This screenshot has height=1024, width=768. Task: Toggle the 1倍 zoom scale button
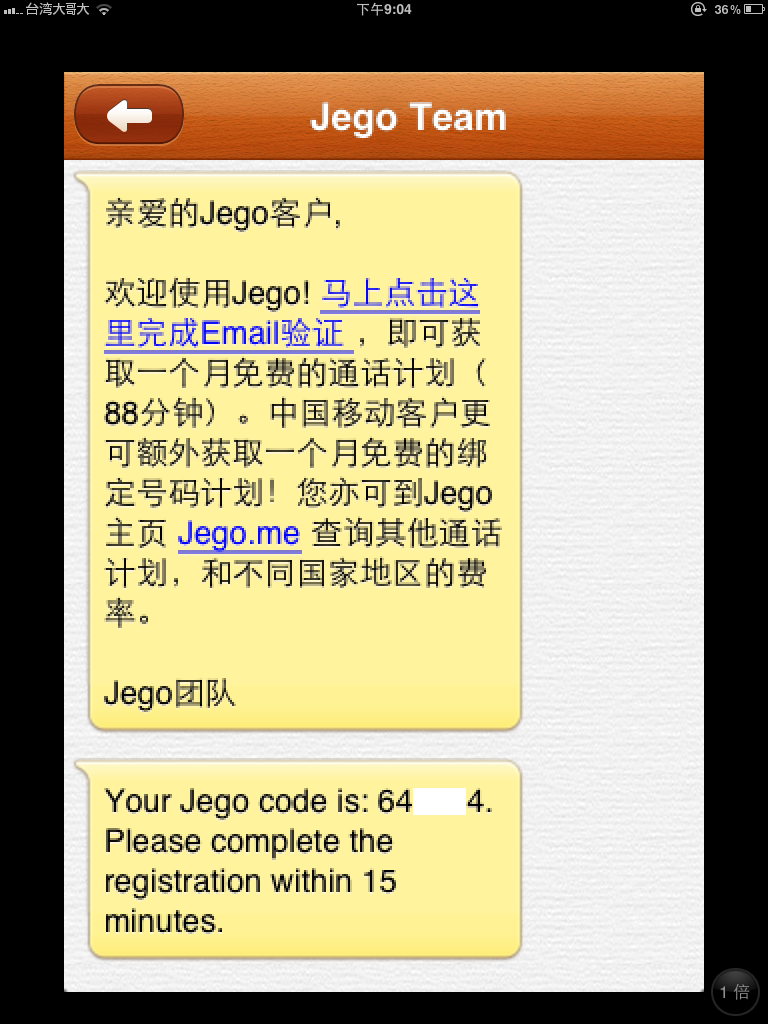[x=735, y=991]
